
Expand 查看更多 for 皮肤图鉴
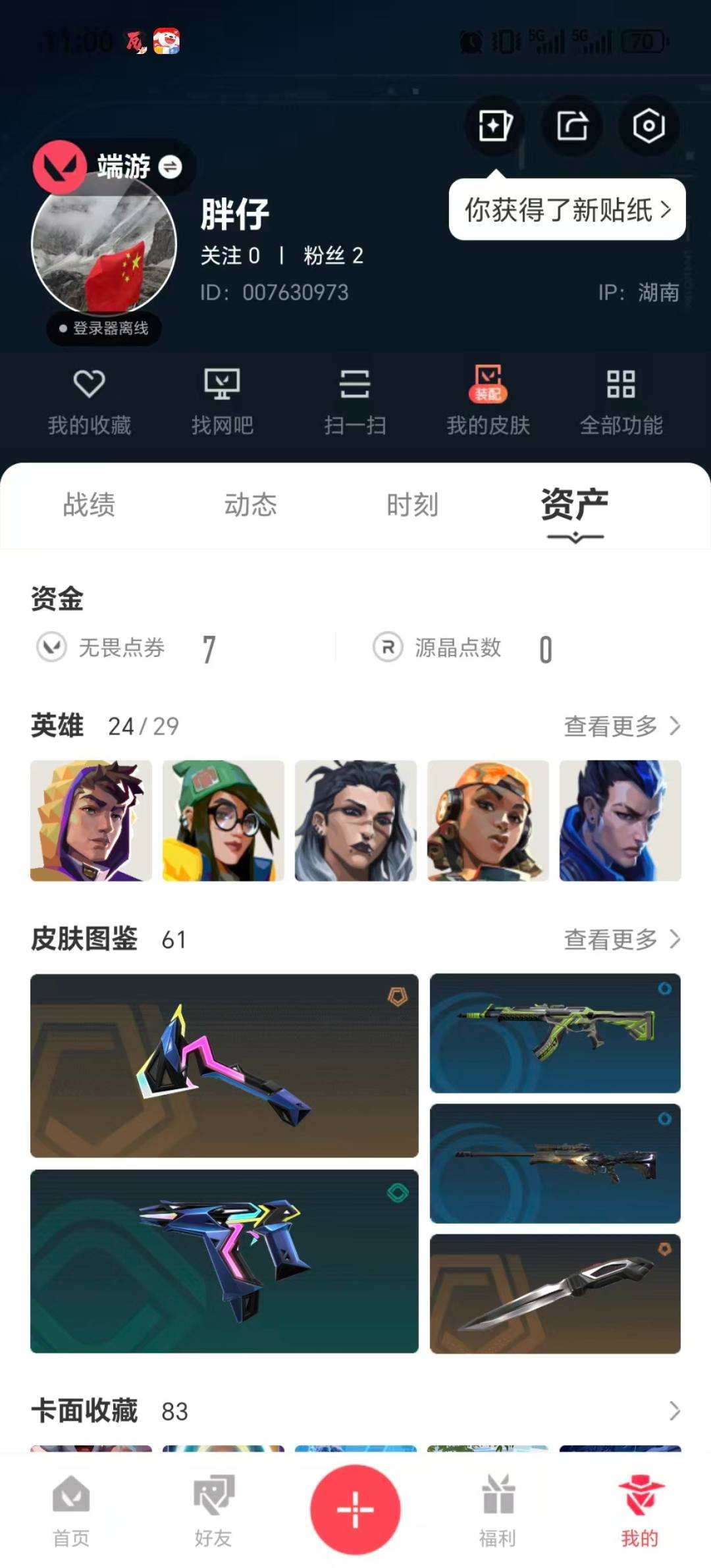click(622, 940)
